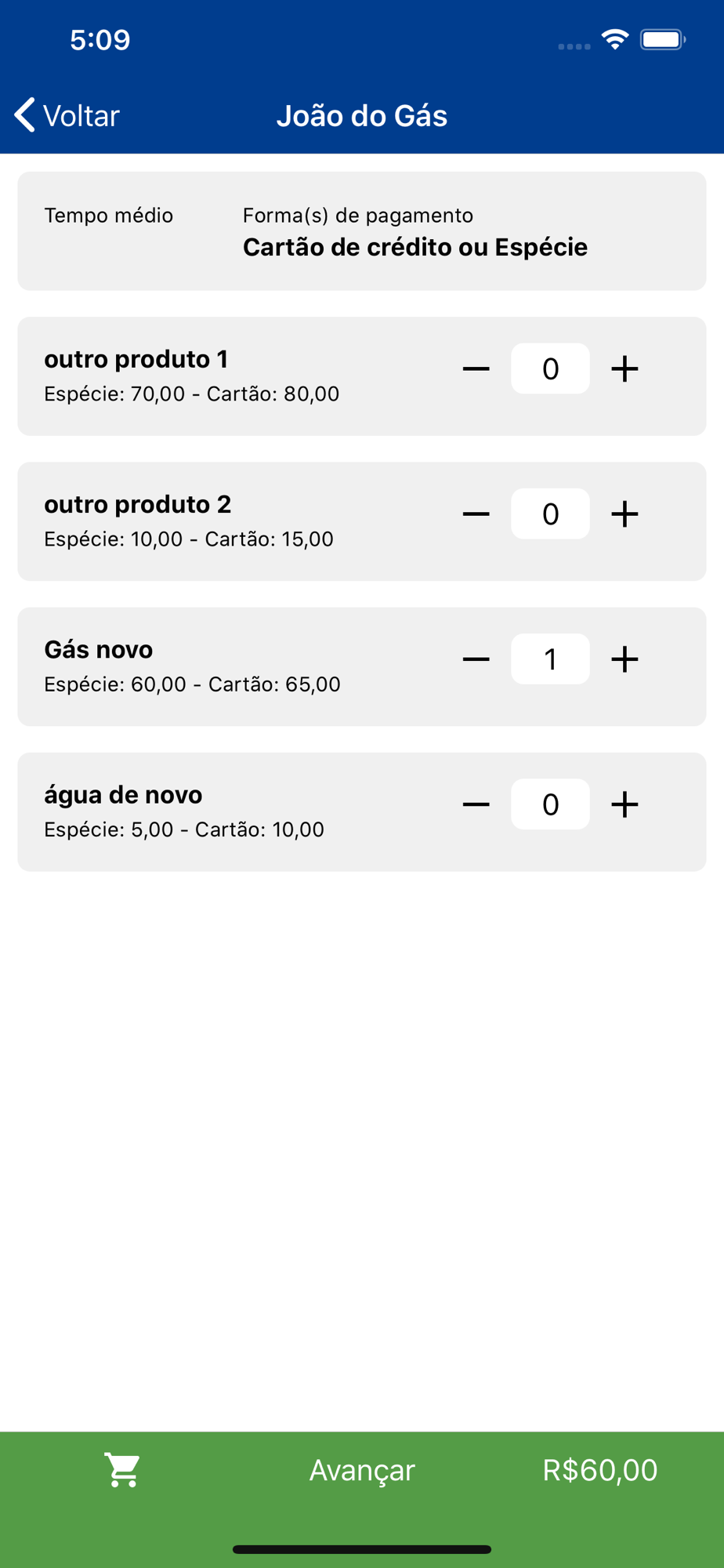Decrease quantity of água de novo
Screen dimensions: 724x1568
click(x=476, y=804)
